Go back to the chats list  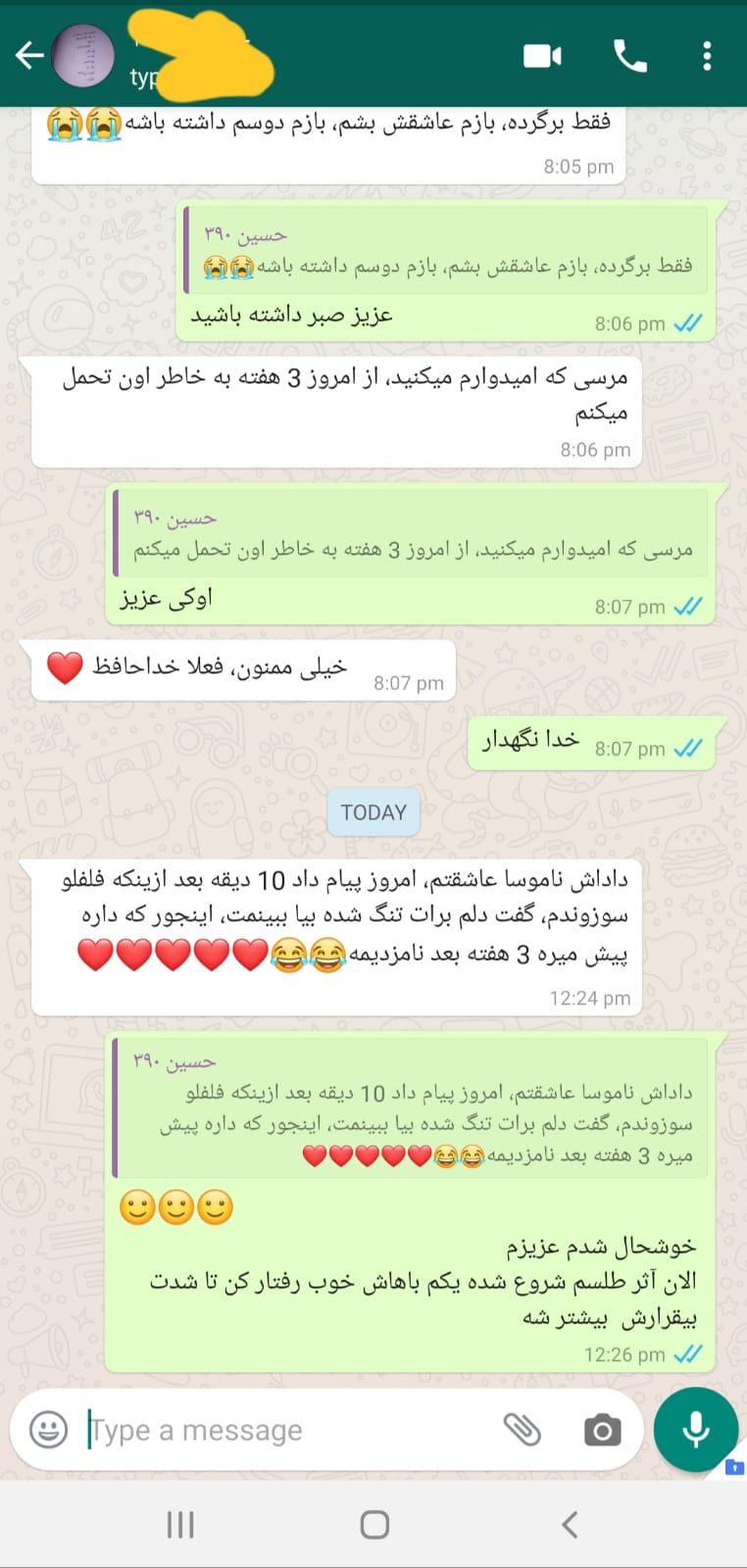[x=29, y=56]
